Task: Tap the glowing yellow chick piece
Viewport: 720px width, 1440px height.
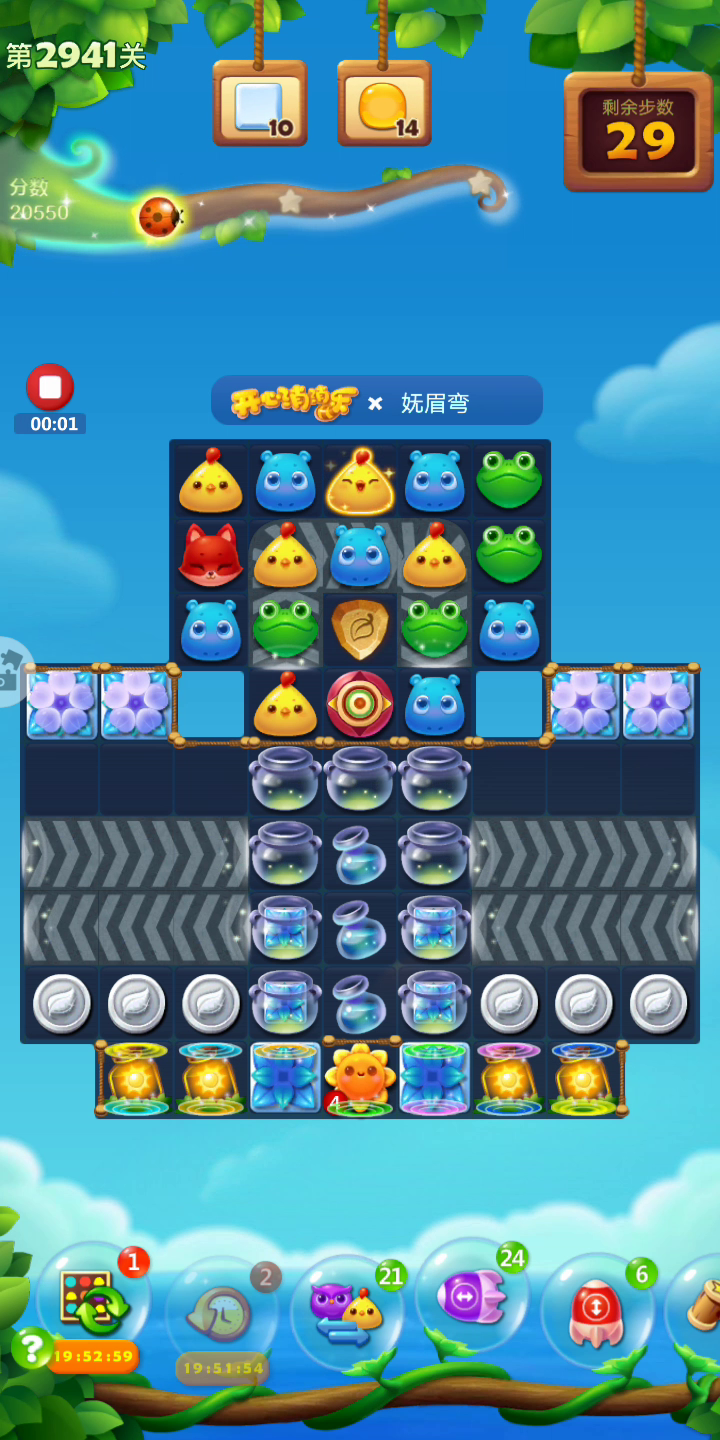Action: click(x=360, y=482)
